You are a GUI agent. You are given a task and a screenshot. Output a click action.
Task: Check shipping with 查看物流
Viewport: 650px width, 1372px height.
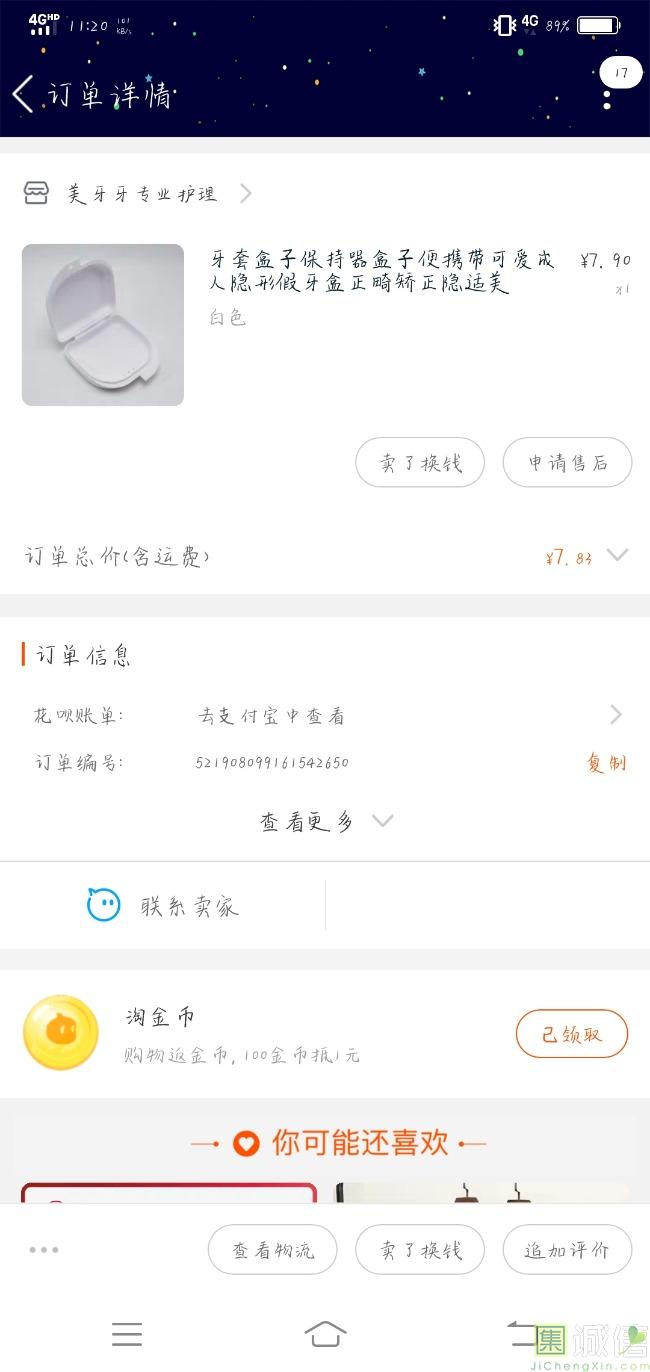pos(272,1250)
